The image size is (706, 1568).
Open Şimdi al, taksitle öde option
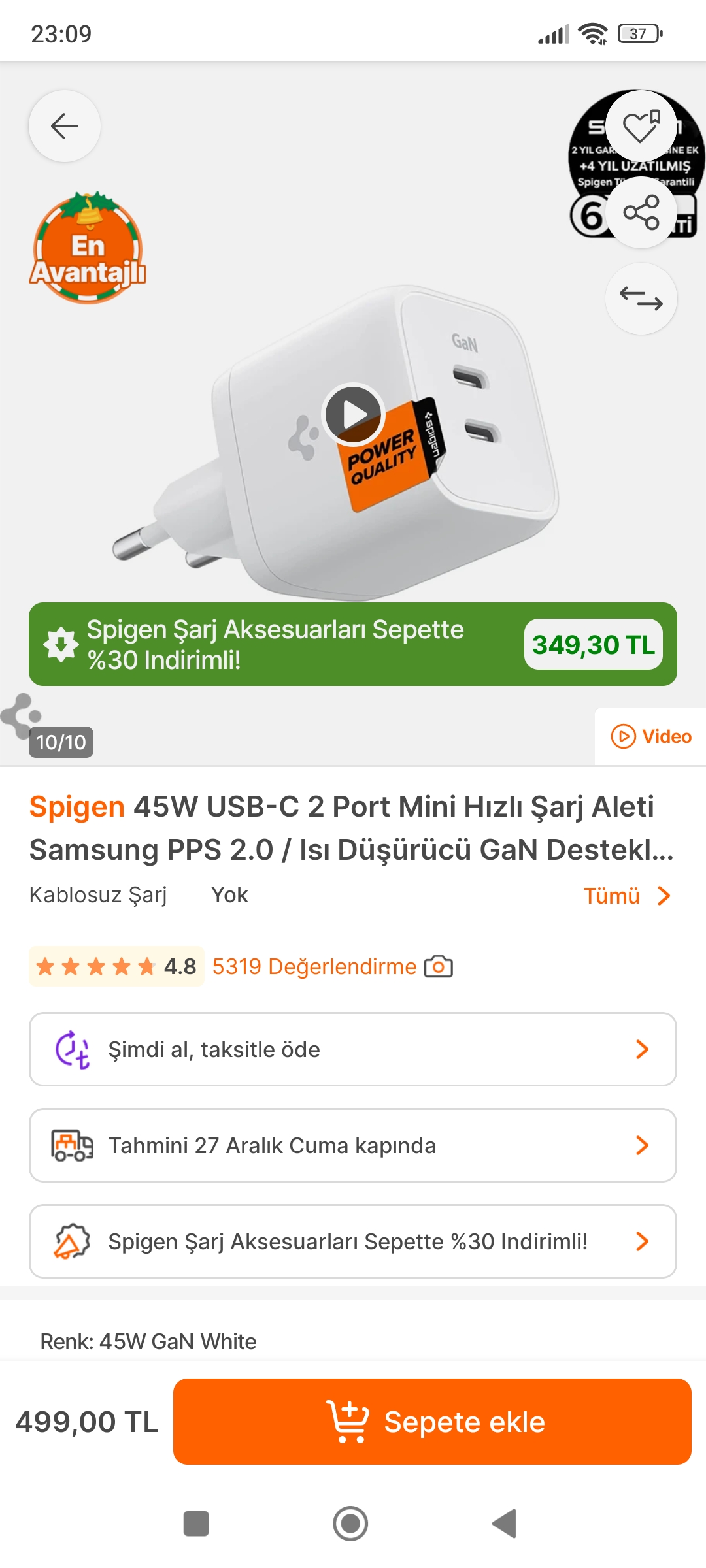tap(353, 1049)
